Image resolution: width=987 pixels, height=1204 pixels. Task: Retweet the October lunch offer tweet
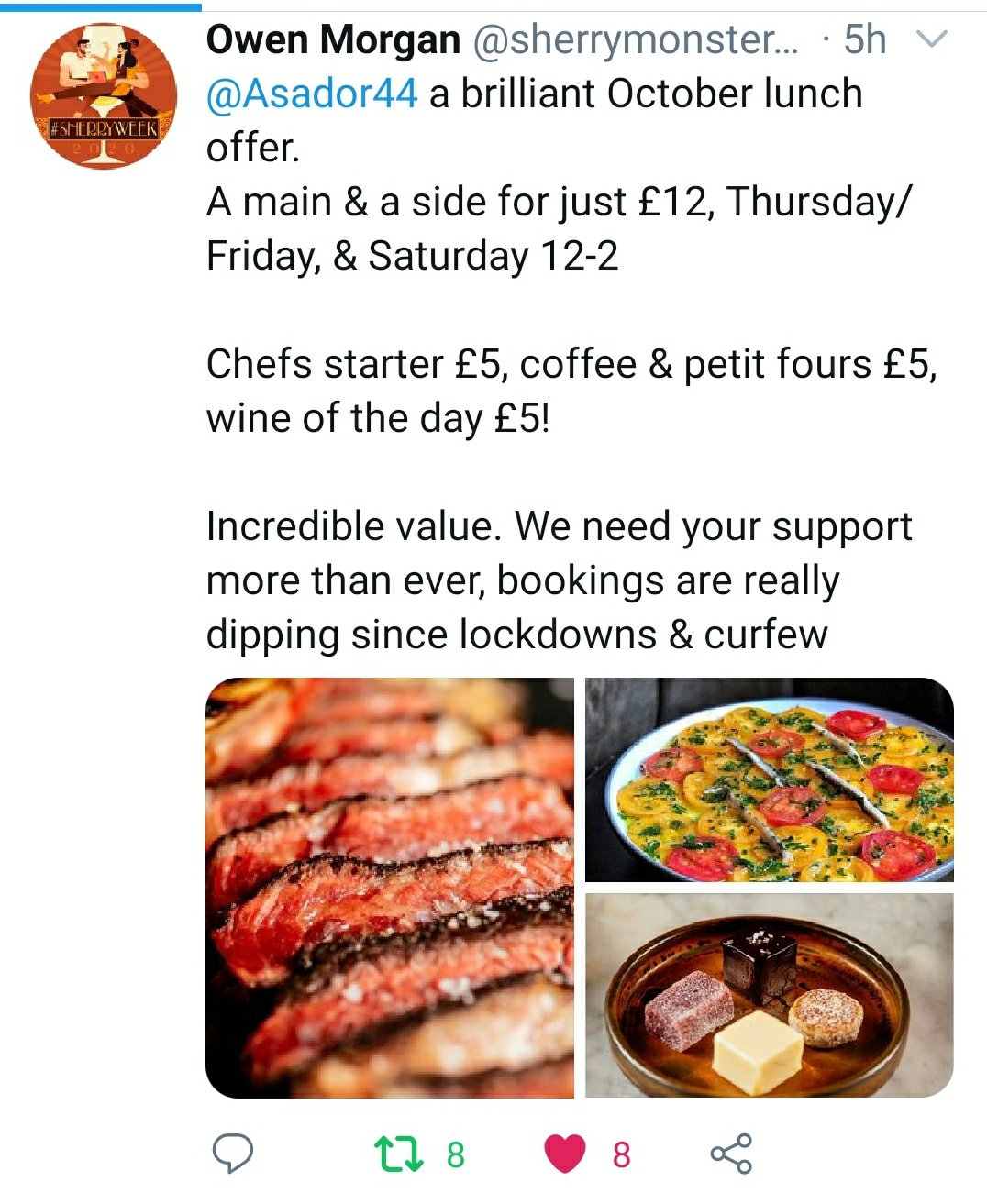(x=401, y=1153)
